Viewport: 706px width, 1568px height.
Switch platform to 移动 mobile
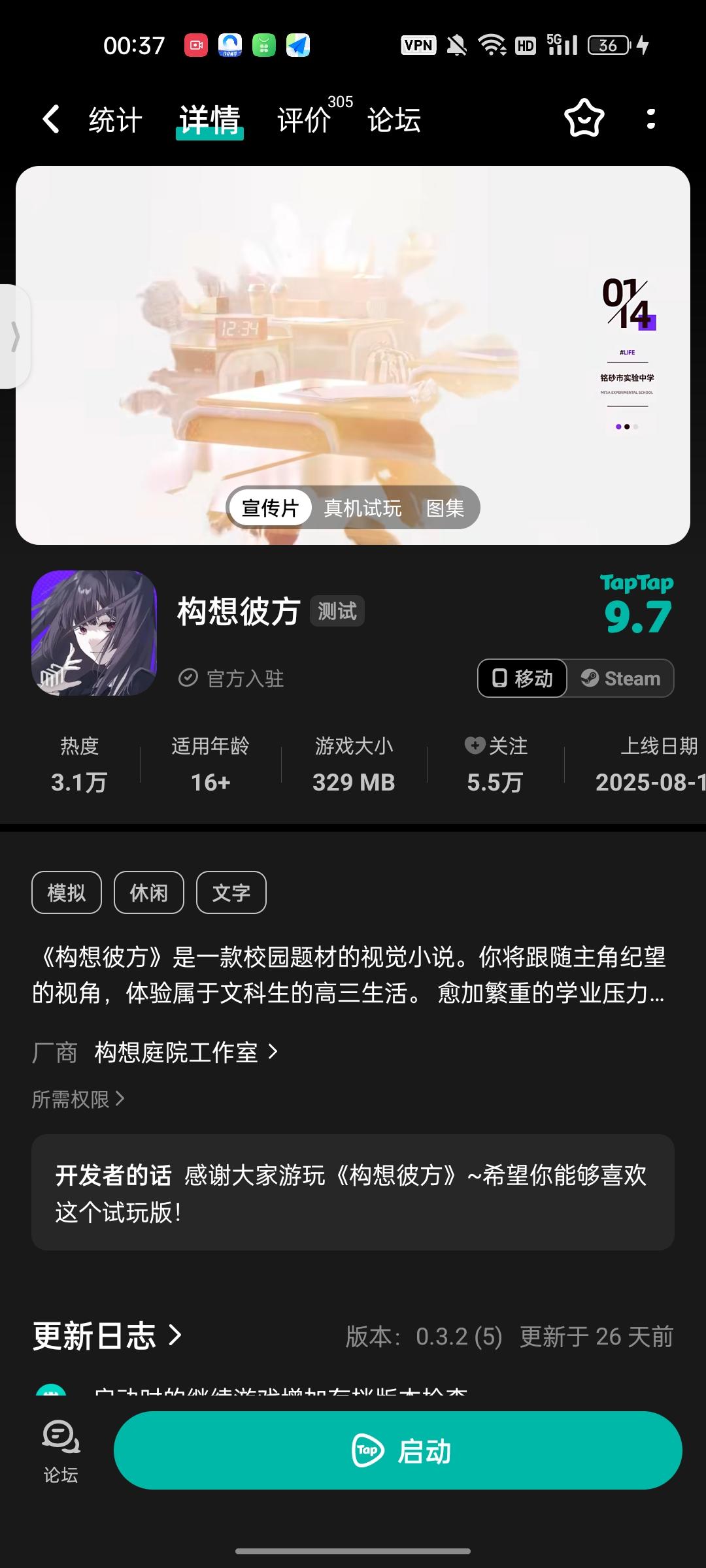pos(522,678)
